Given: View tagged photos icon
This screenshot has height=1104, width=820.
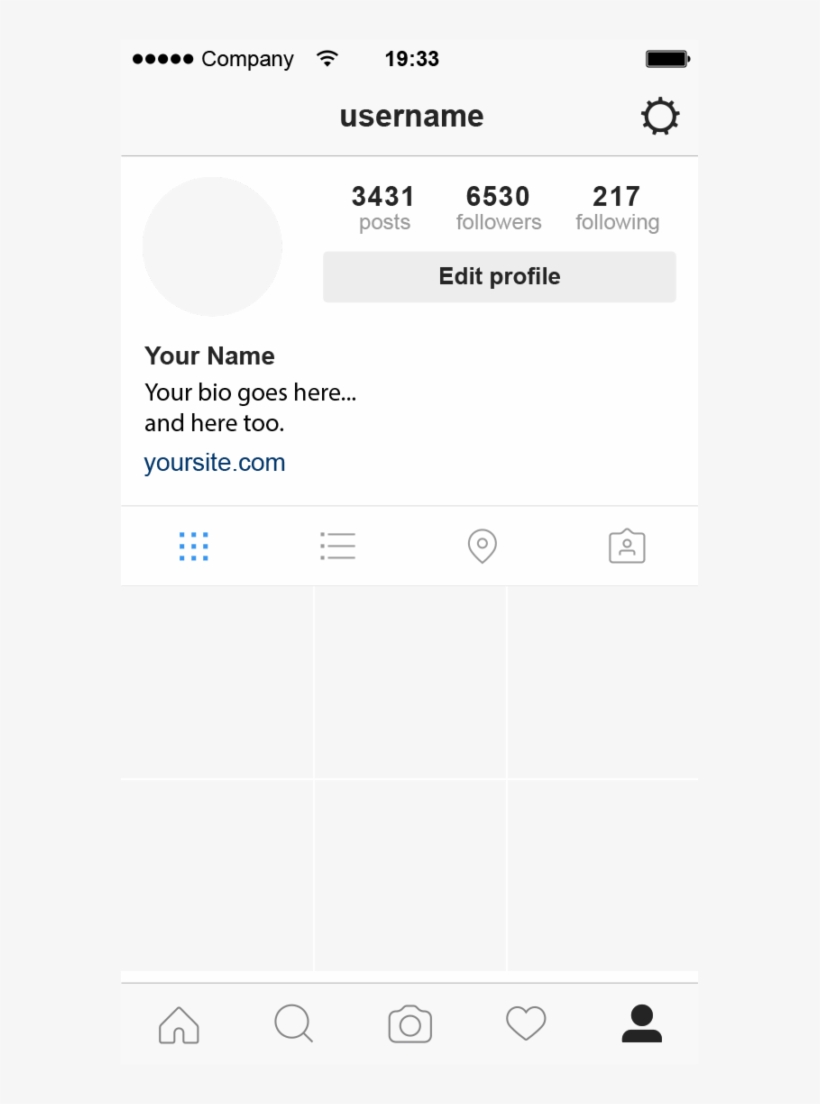Looking at the screenshot, I should (627, 546).
